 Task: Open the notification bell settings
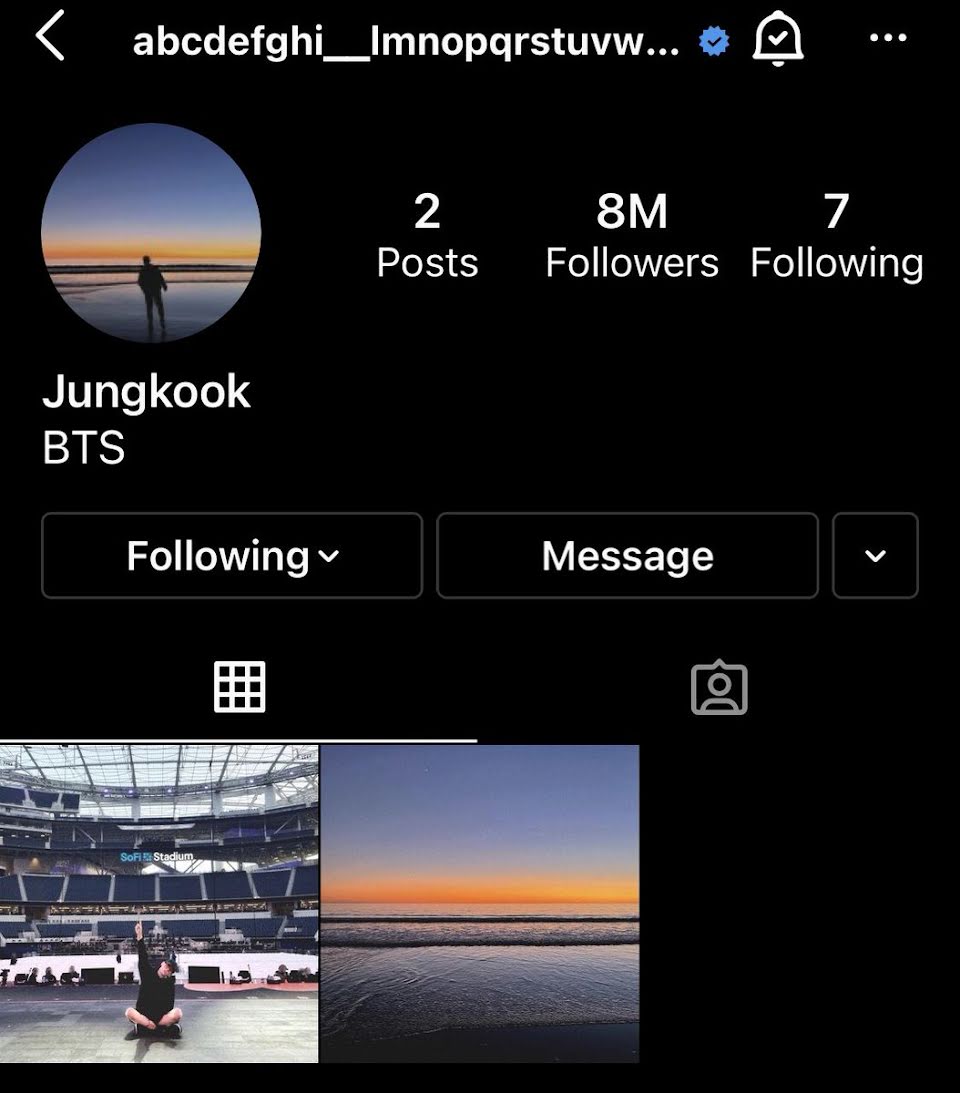click(778, 40)
